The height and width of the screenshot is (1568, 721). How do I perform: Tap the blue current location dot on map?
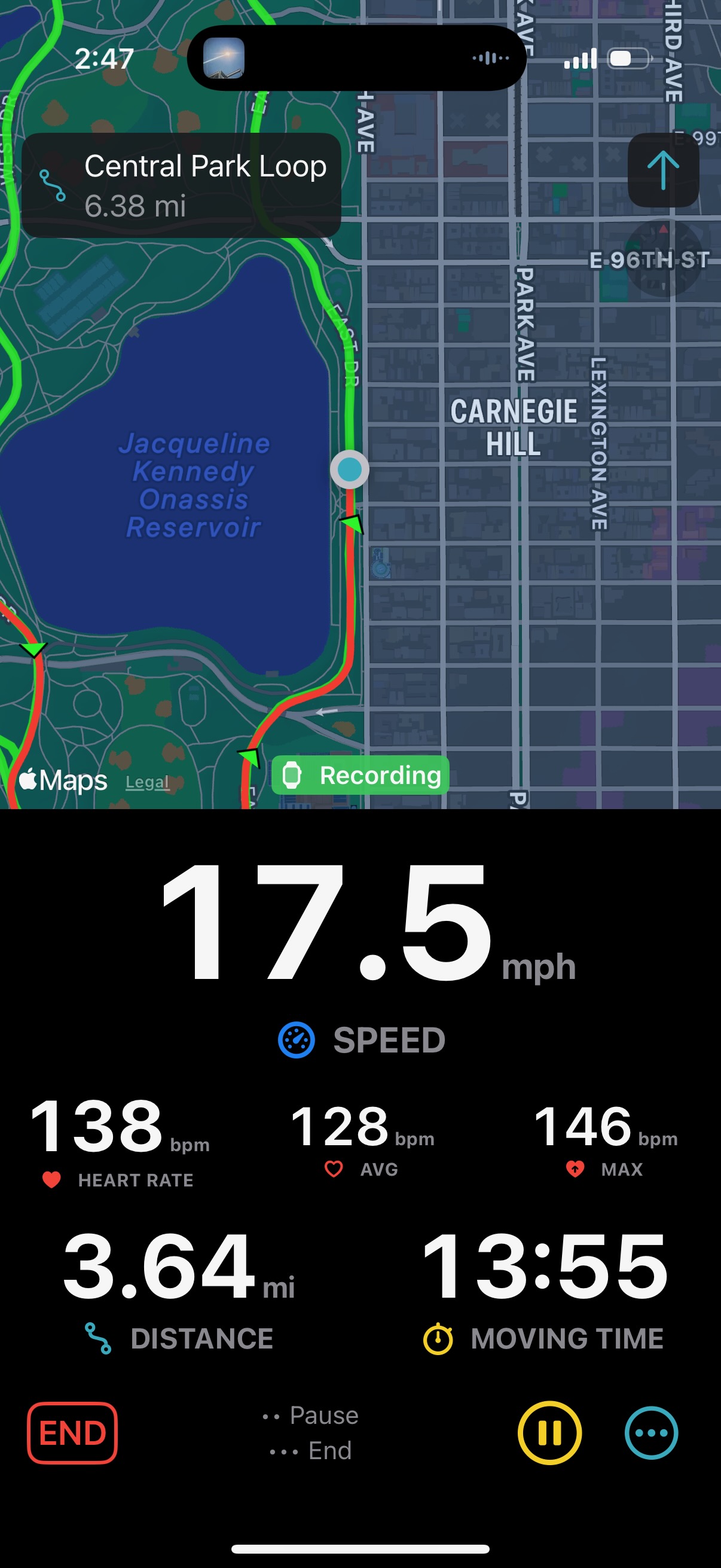[x=350, y=469]
